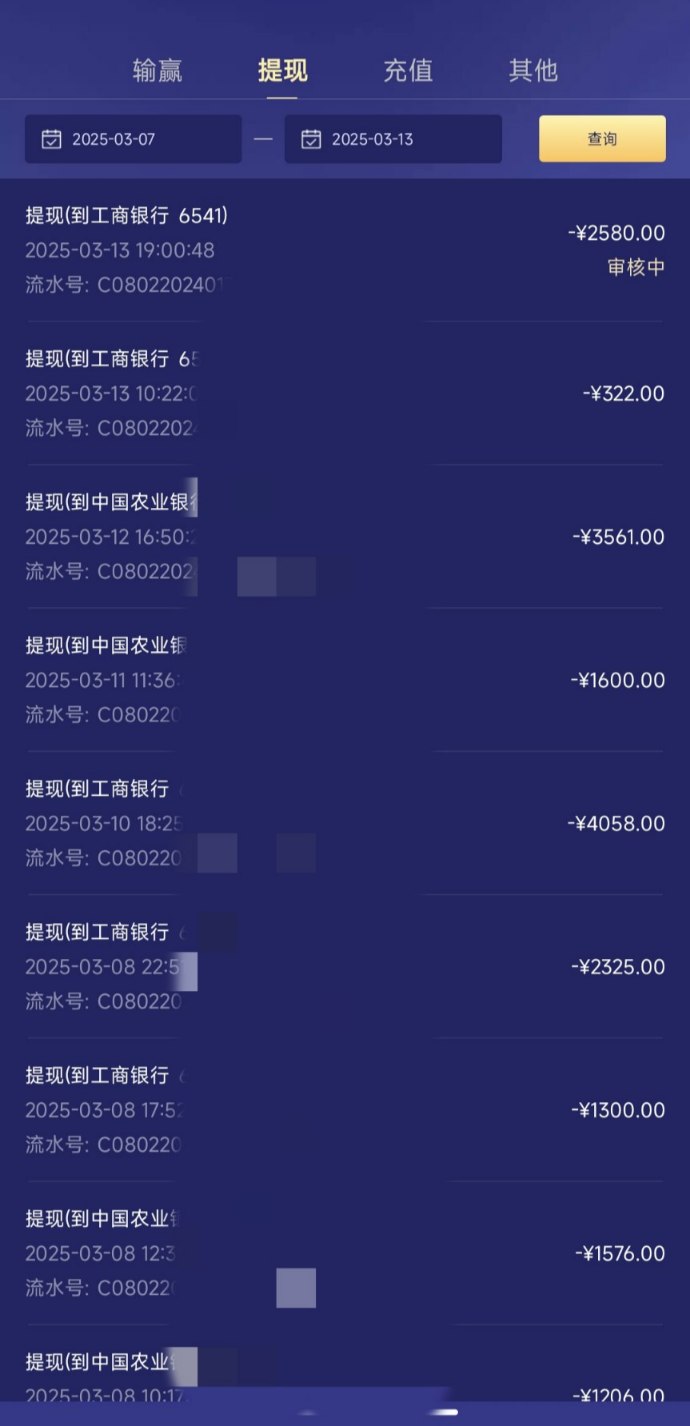Open the 充值 tab
The image size is (690, 1426).
pos(408,71)
